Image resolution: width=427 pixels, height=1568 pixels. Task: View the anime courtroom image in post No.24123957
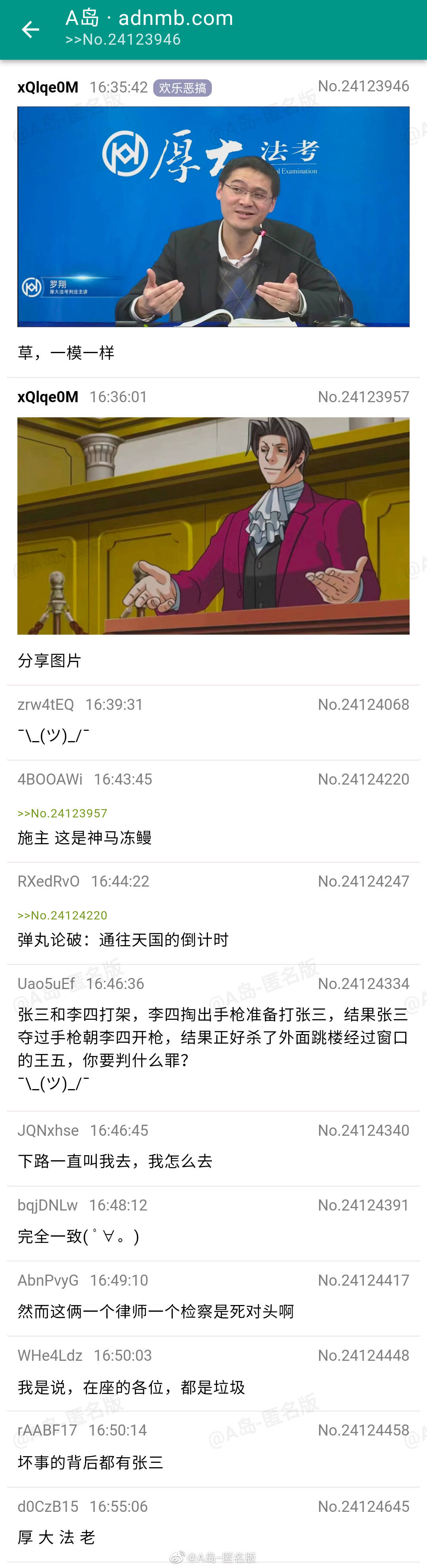pyautogui.click(x=213, y=525)
